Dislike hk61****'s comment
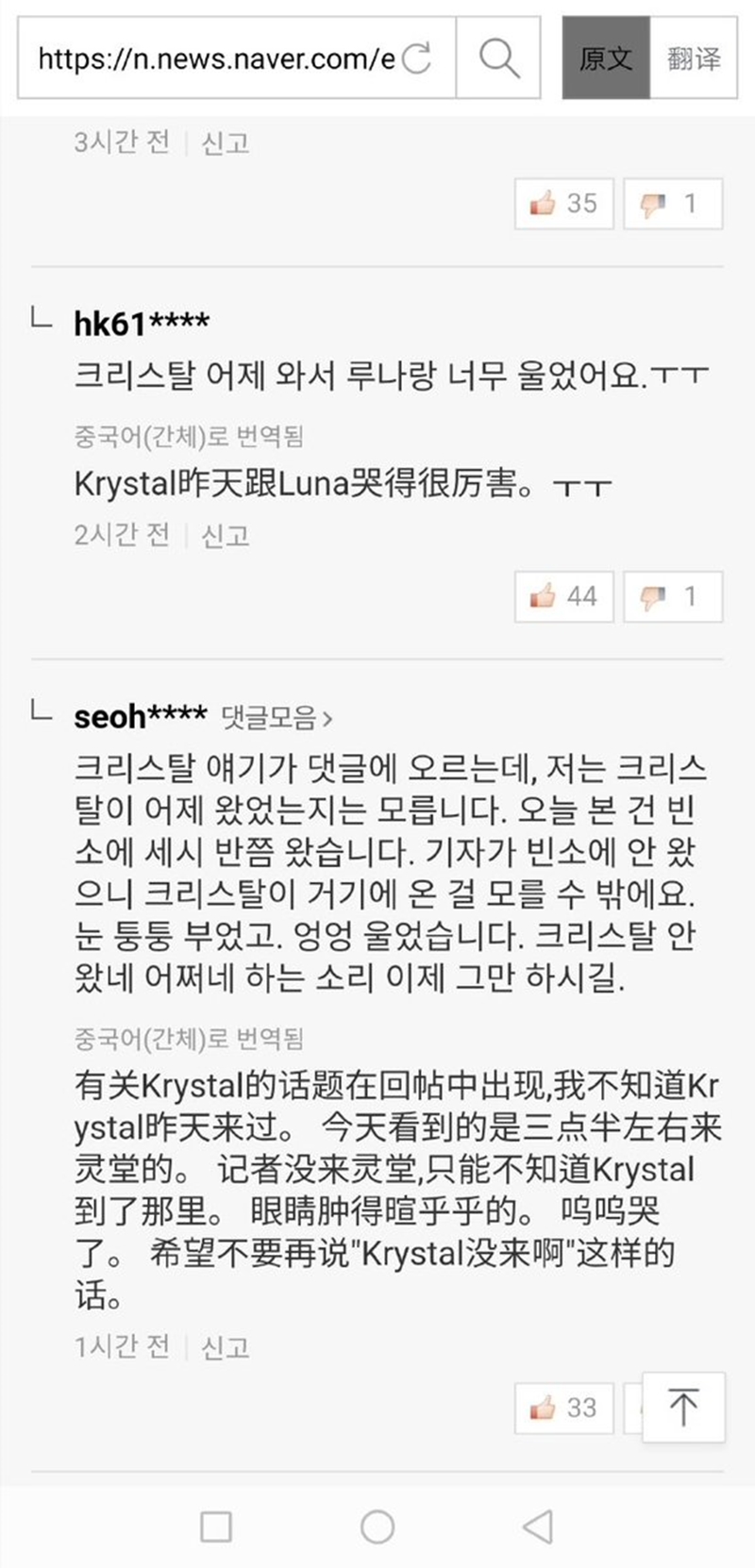This screenshot has height=1568, width=755. pos(673,596)
